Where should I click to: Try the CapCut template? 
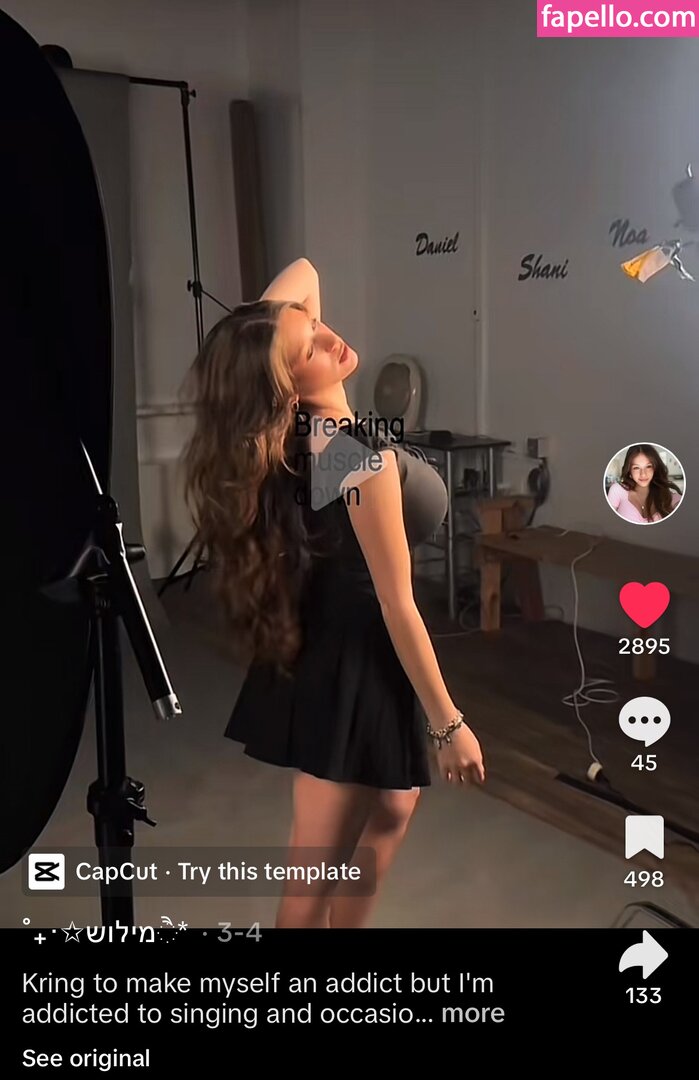click(x=199, y=871)
